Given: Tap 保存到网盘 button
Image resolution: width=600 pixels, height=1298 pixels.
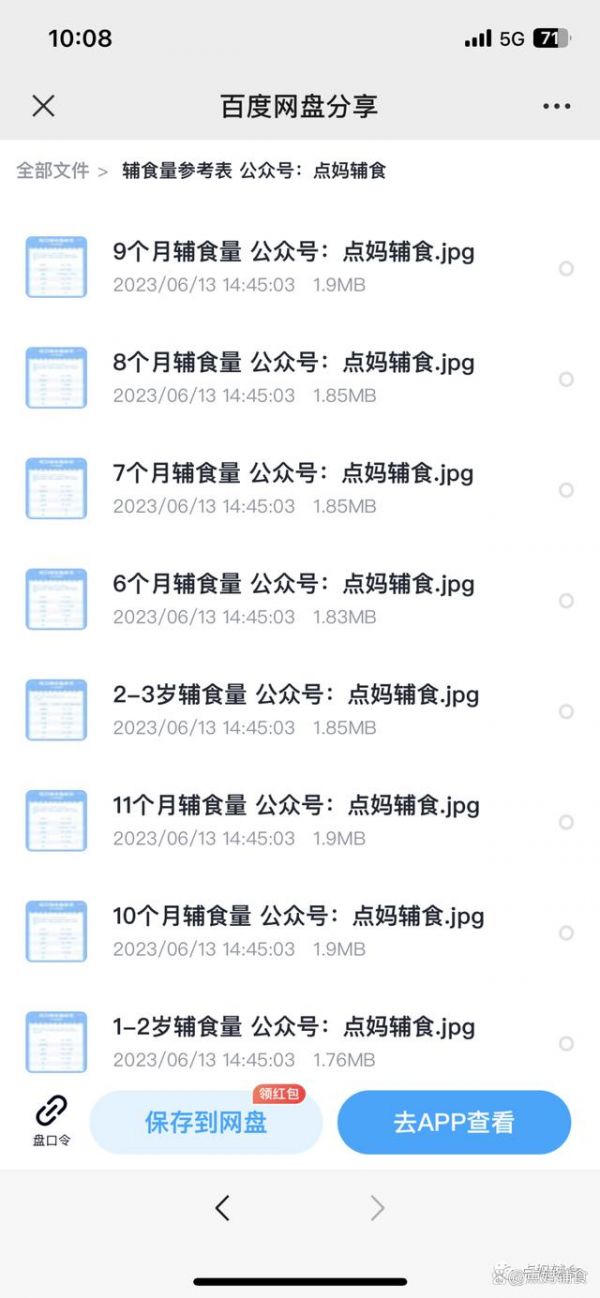Looking at the screenshot, I should coord(206,1122).
